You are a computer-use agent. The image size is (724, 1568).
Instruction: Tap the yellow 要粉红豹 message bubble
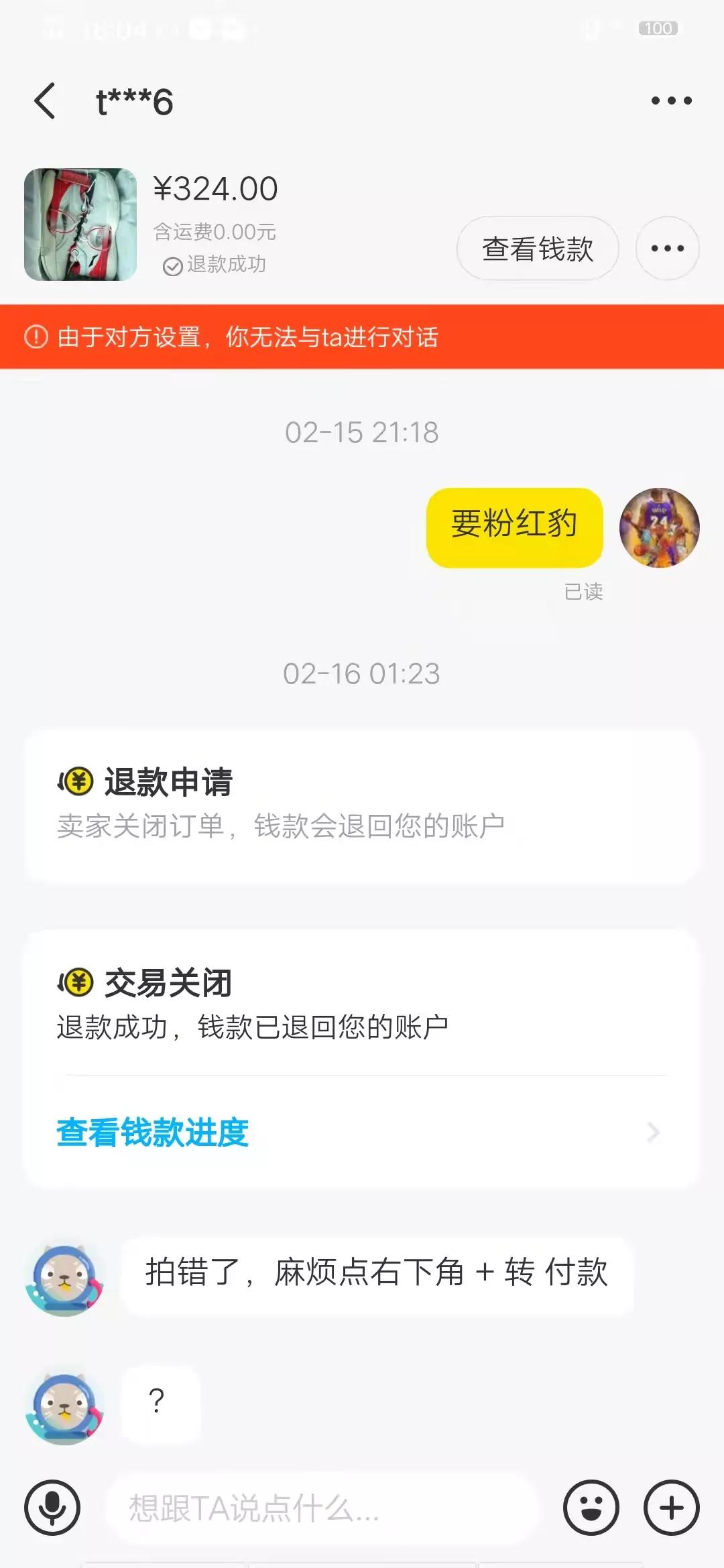click(513, 529)
